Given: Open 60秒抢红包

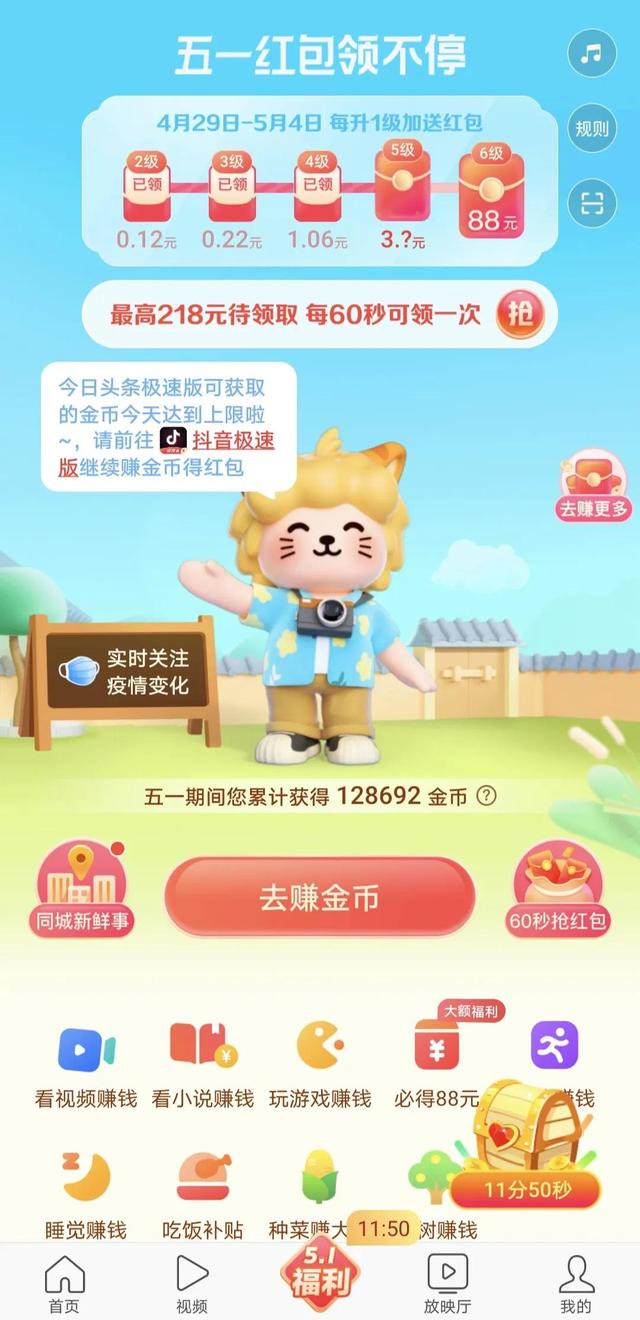Looking at the screenshot, I should (558, 890).
